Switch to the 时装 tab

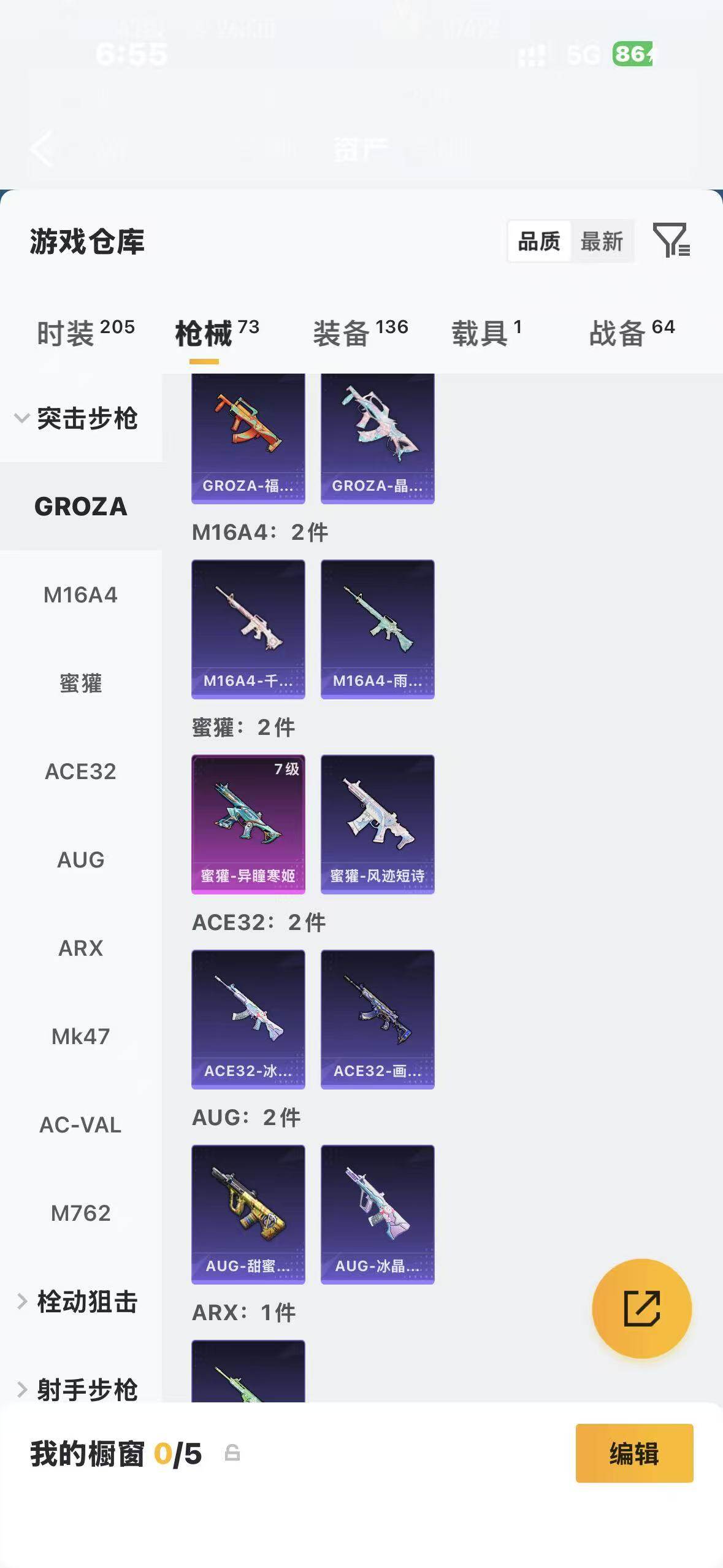86,333
